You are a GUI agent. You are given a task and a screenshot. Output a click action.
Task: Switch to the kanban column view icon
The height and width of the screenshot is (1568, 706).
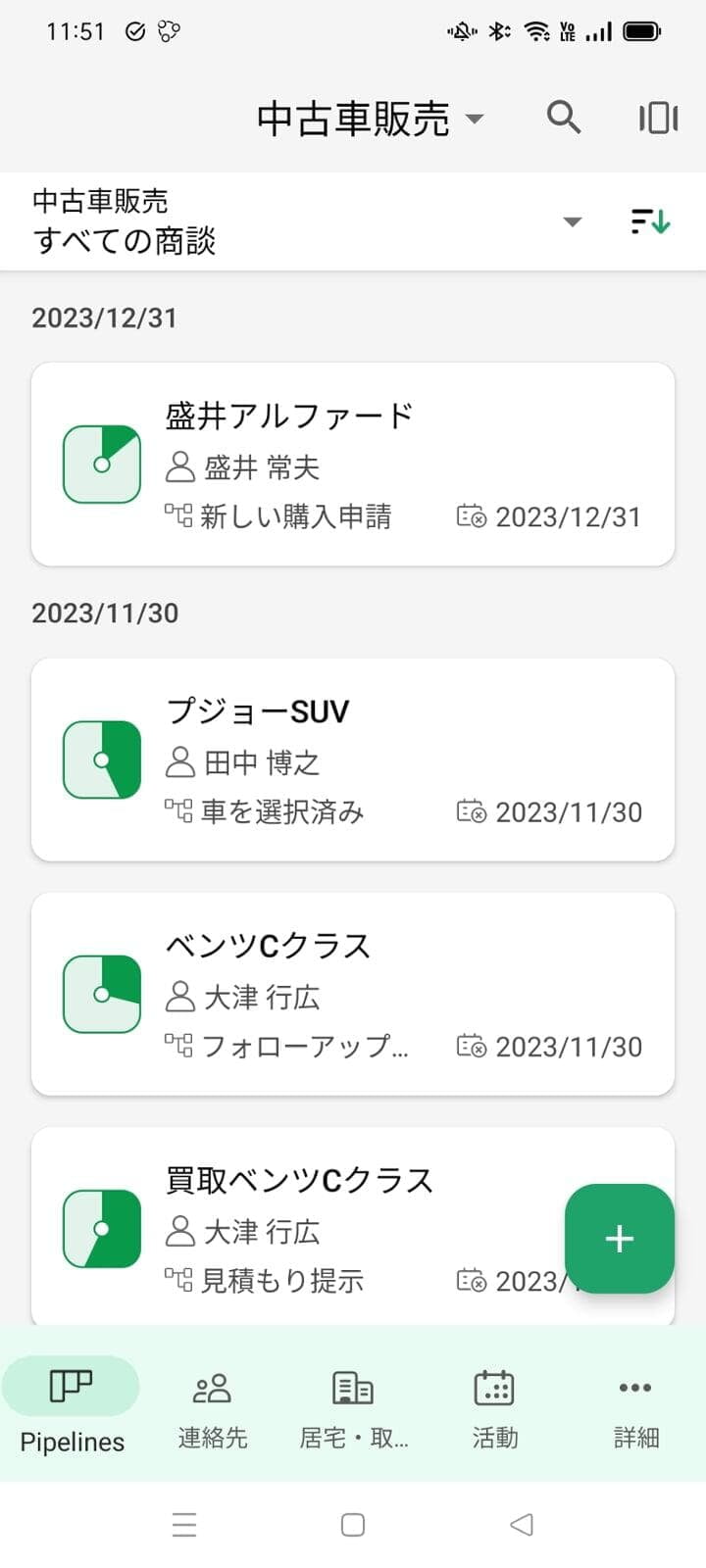point(659,118)
